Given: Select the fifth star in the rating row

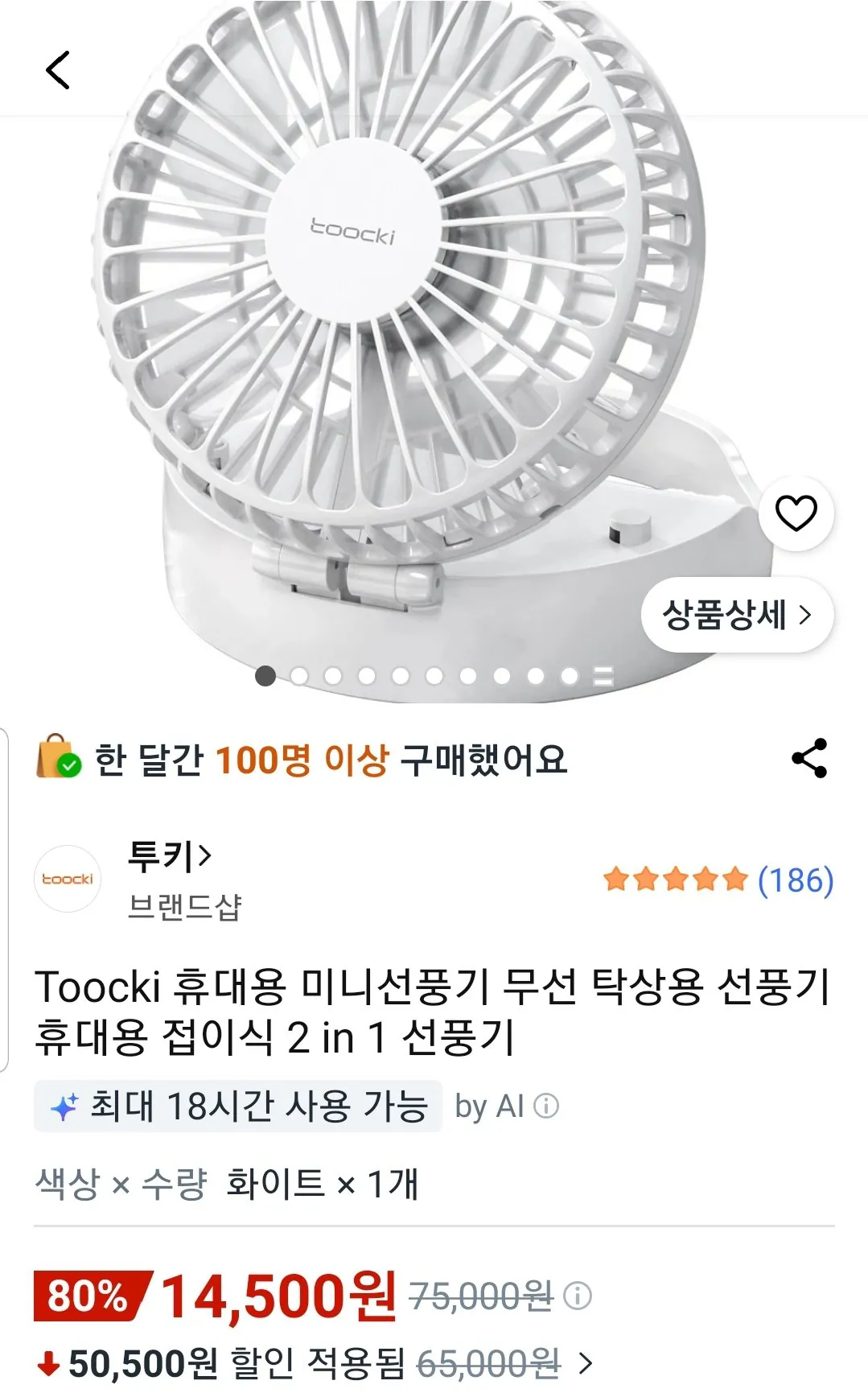Looking at the screenshot, I should pyautogui.click(x=734, y=880).
